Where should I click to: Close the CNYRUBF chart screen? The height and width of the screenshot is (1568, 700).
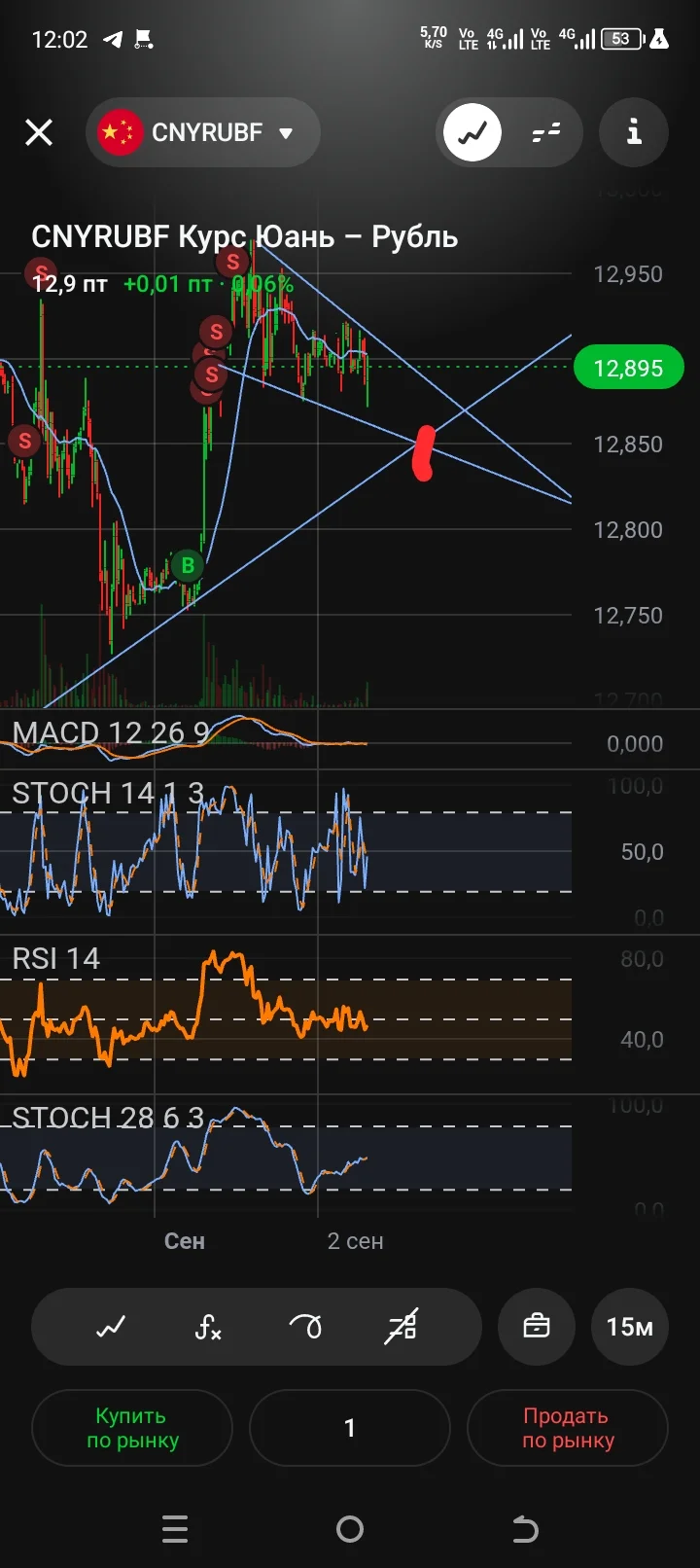(39, 132)
